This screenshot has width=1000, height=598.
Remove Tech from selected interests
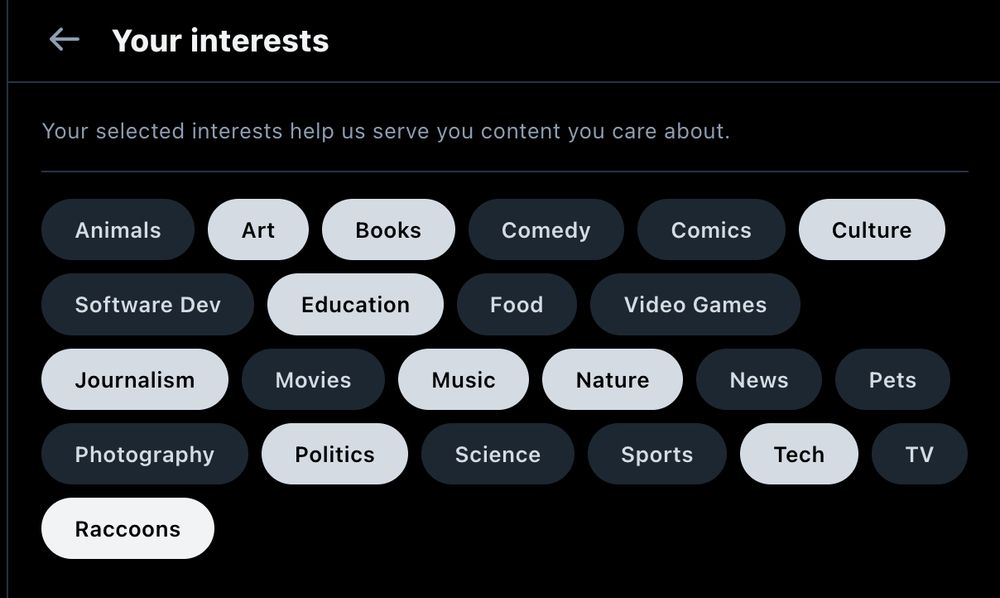coord(799,454)
